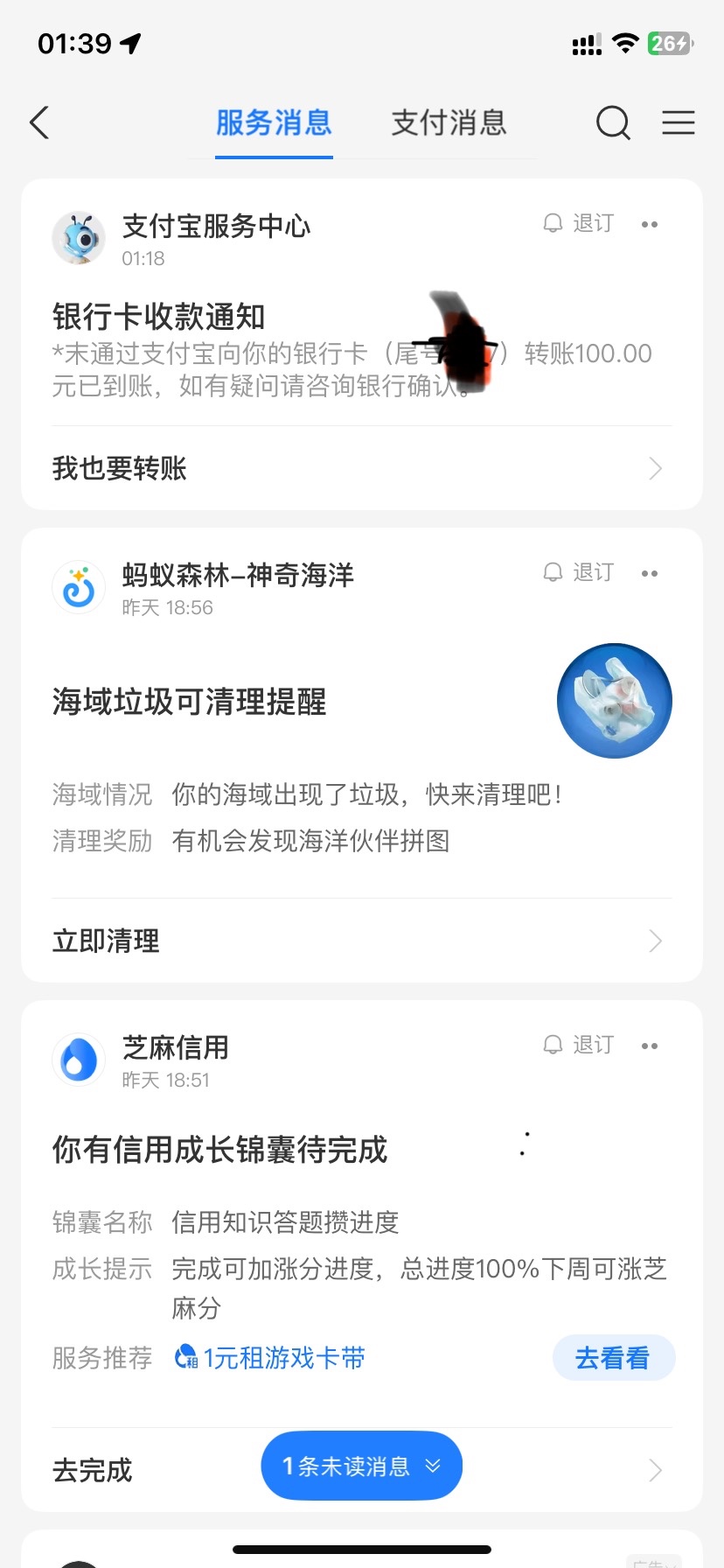This screenshot has width=724, height=1568.
Task: Tap the 去看看 button
Action: tap(613, 1358)
